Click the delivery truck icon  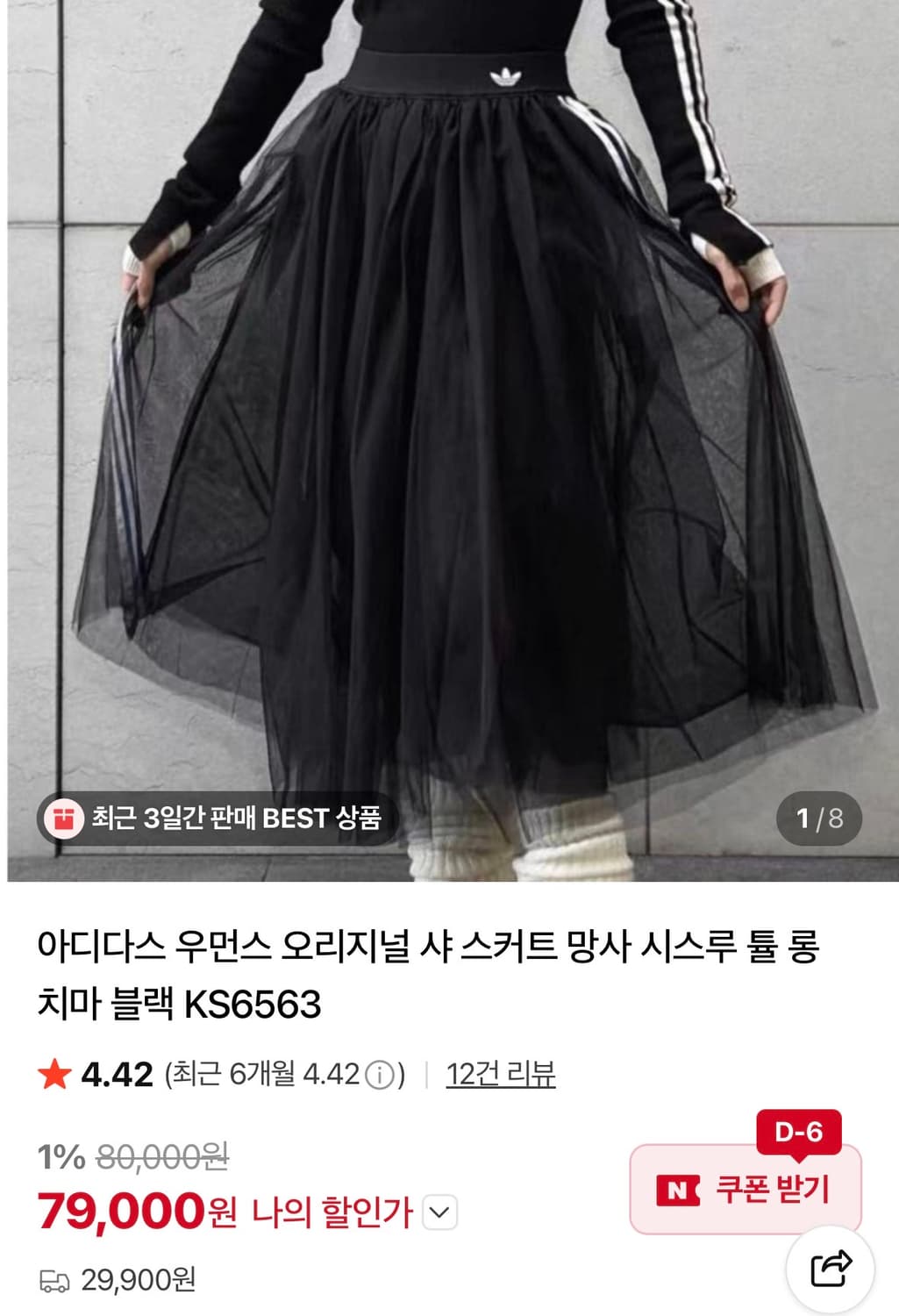[54, 1283]
